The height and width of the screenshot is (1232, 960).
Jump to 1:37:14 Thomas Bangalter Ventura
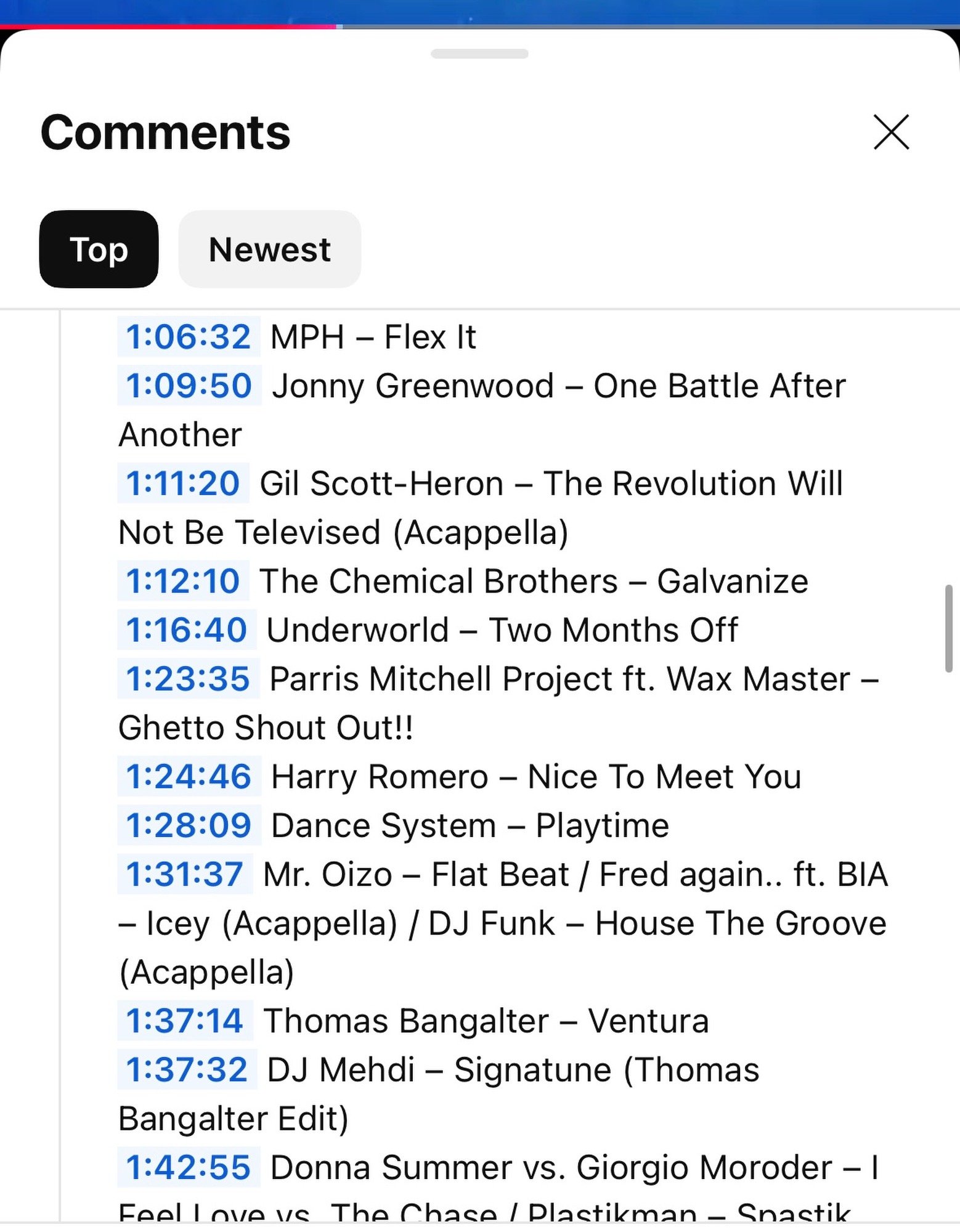[184, 1021]
